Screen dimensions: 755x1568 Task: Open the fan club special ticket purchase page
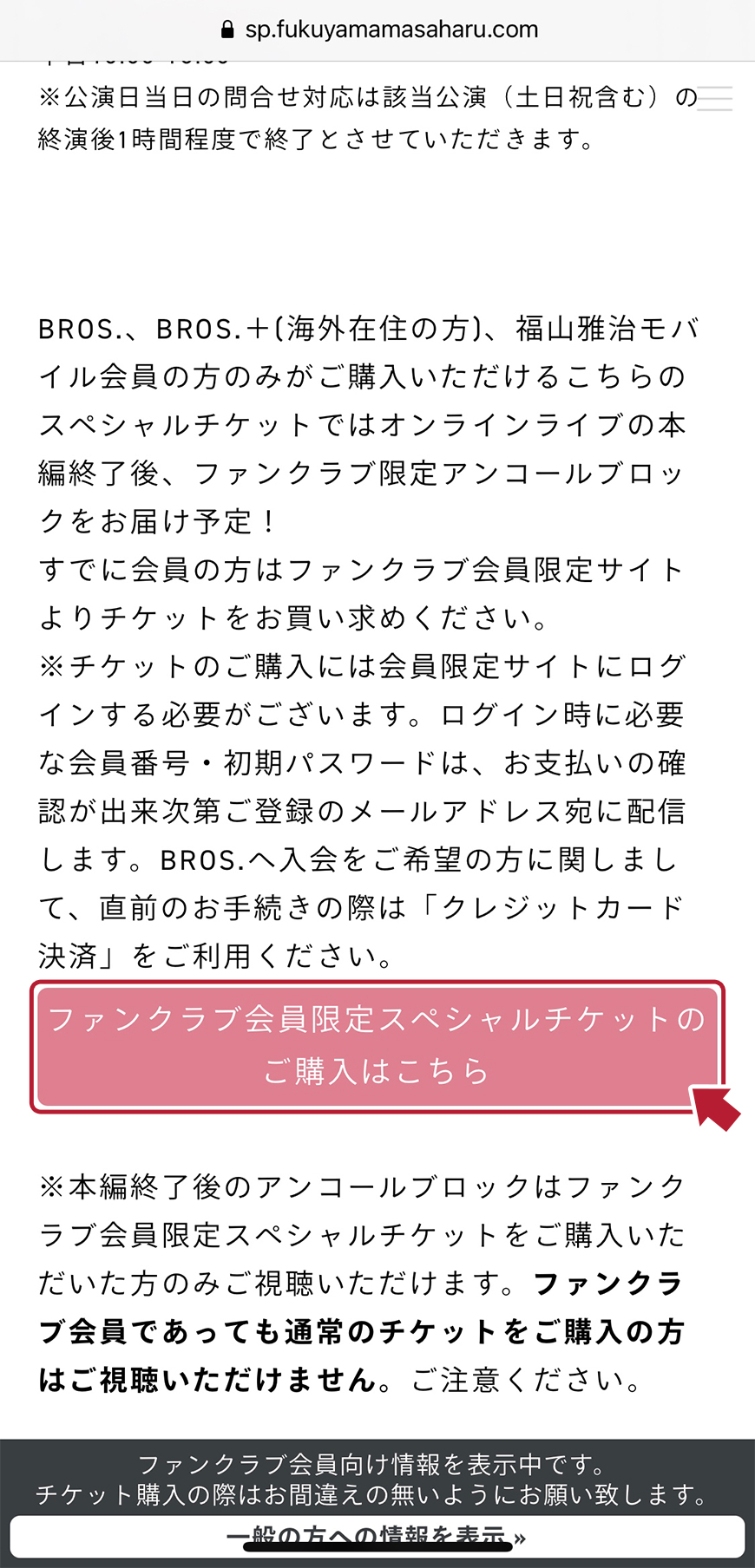(x=377, y=1046)
